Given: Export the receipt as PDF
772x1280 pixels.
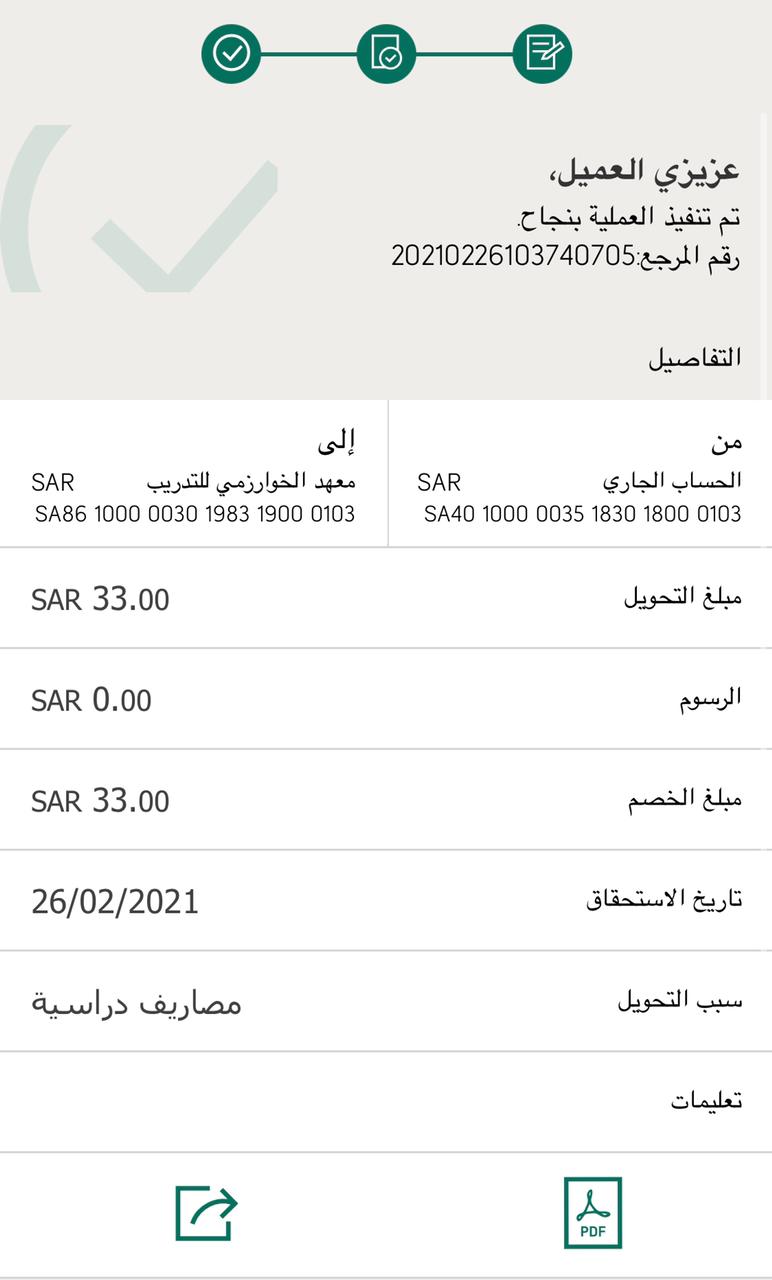Looking at the screenshot, I should (x=593, y=1212).
